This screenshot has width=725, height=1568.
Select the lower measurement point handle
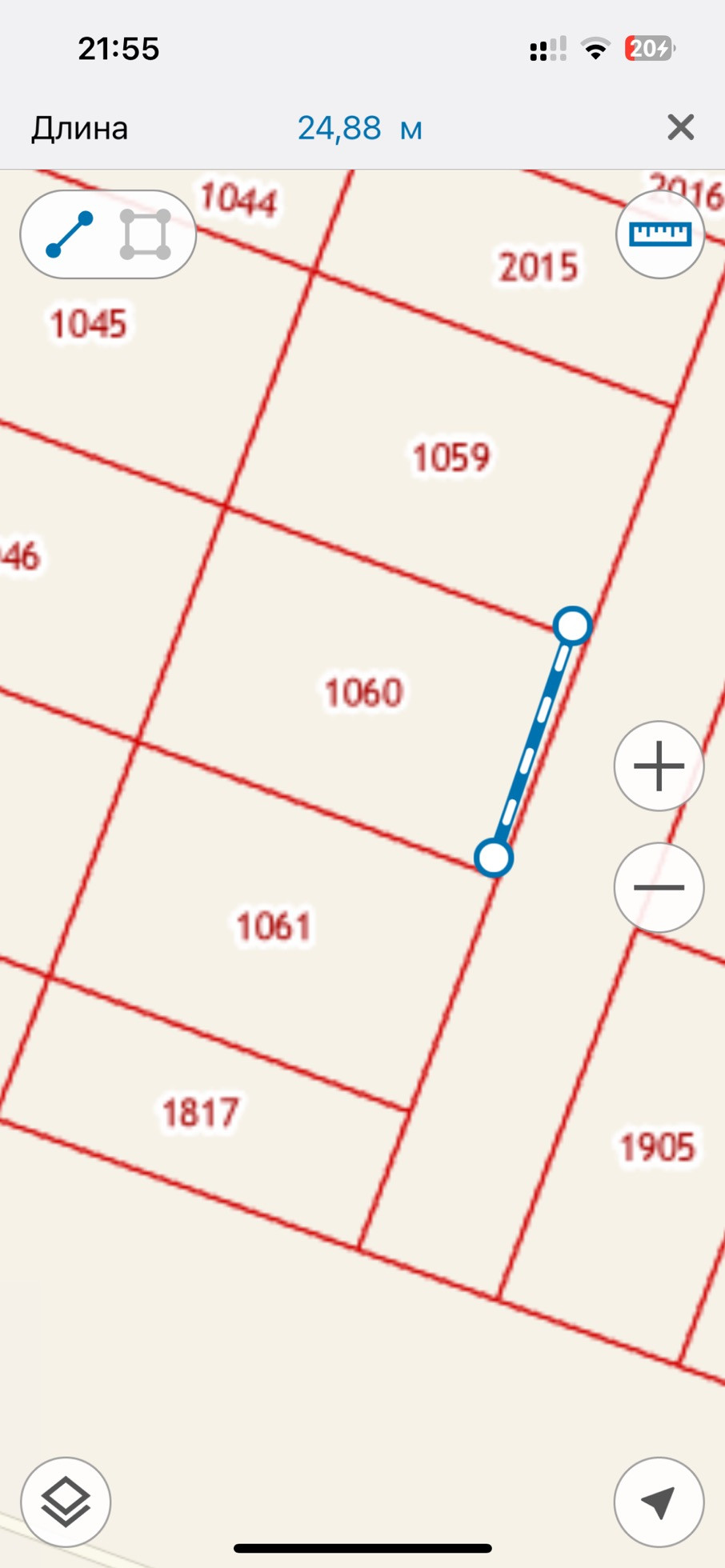click(494, 858)
